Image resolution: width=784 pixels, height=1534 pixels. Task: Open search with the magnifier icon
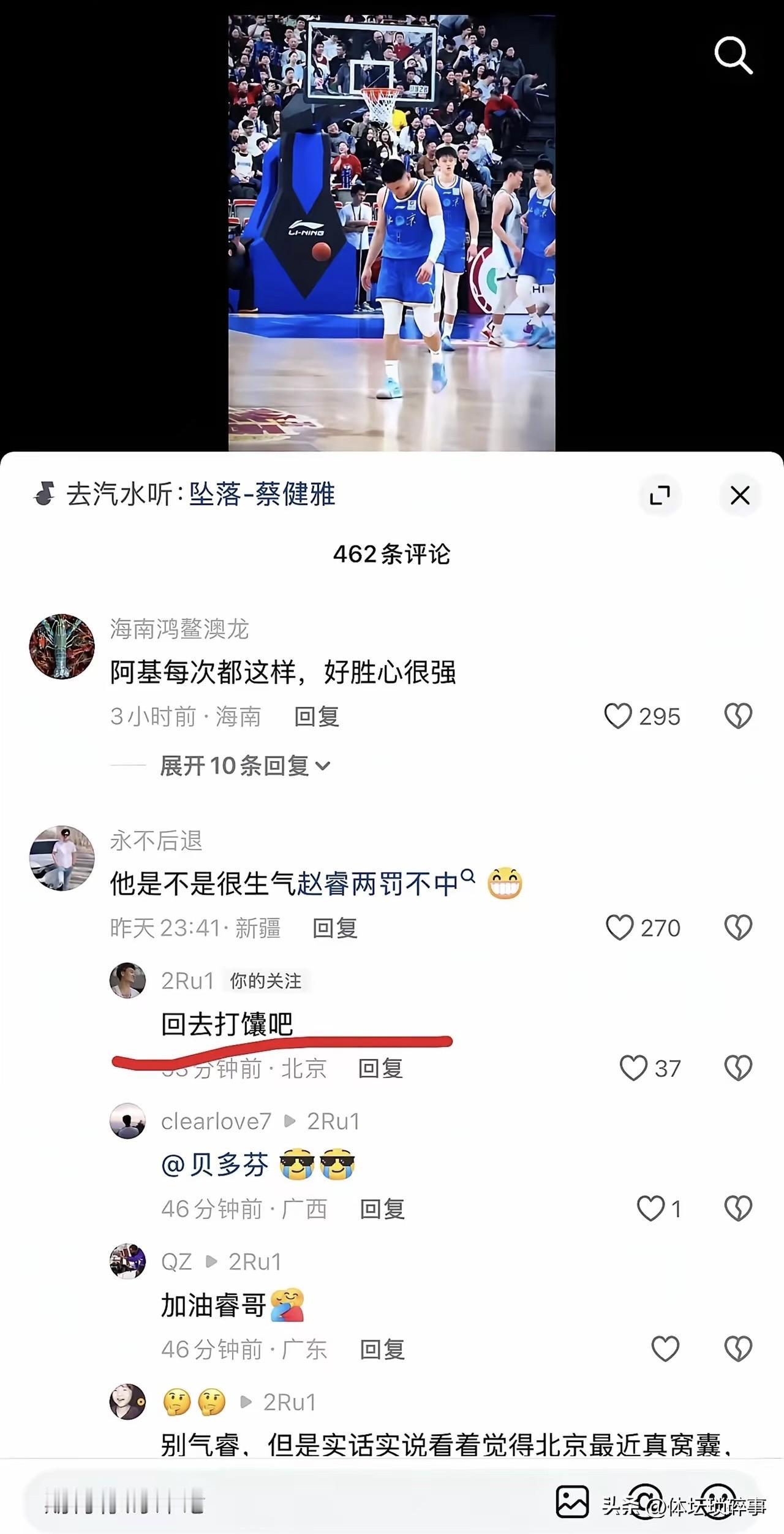[x=734, y=56]
